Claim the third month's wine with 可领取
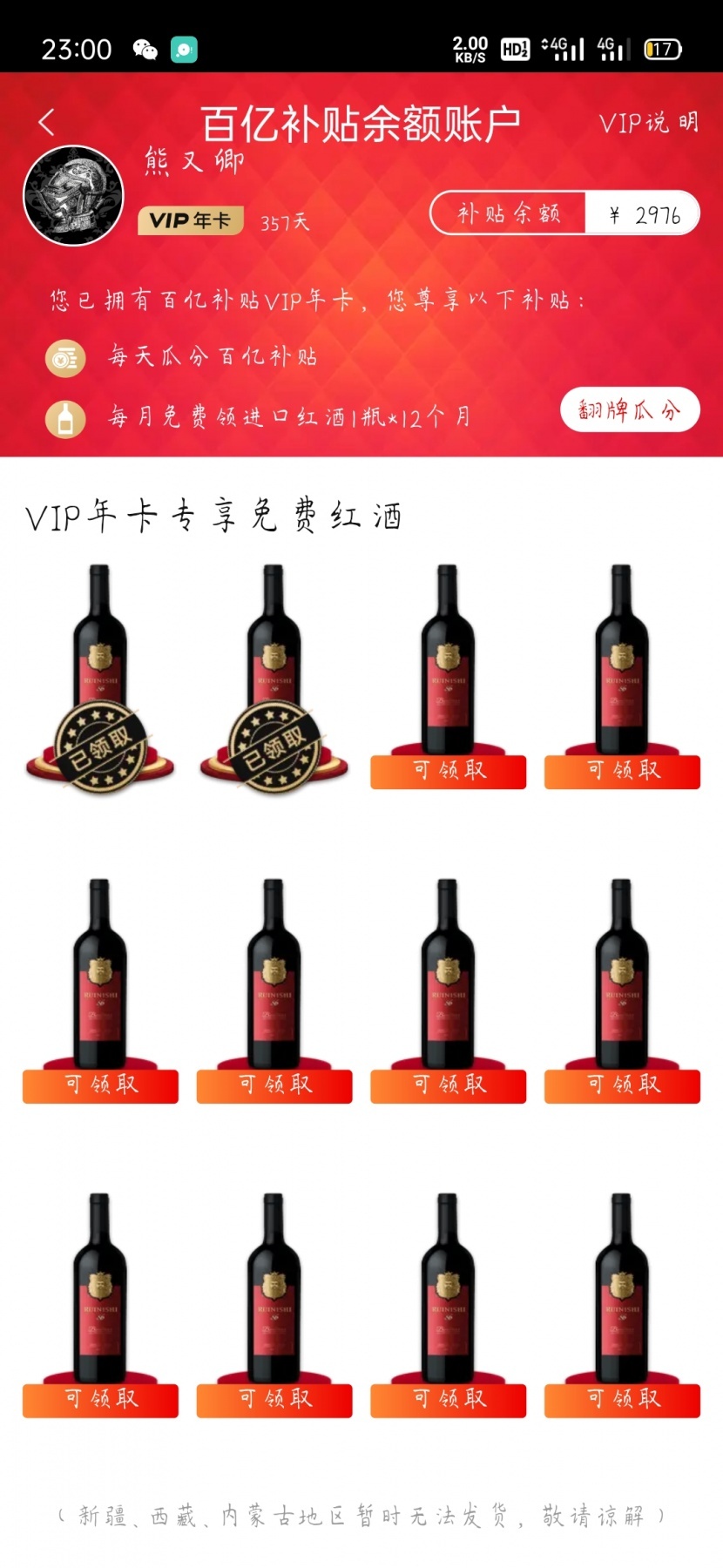723x1568 pixels. tap(449, 771)
